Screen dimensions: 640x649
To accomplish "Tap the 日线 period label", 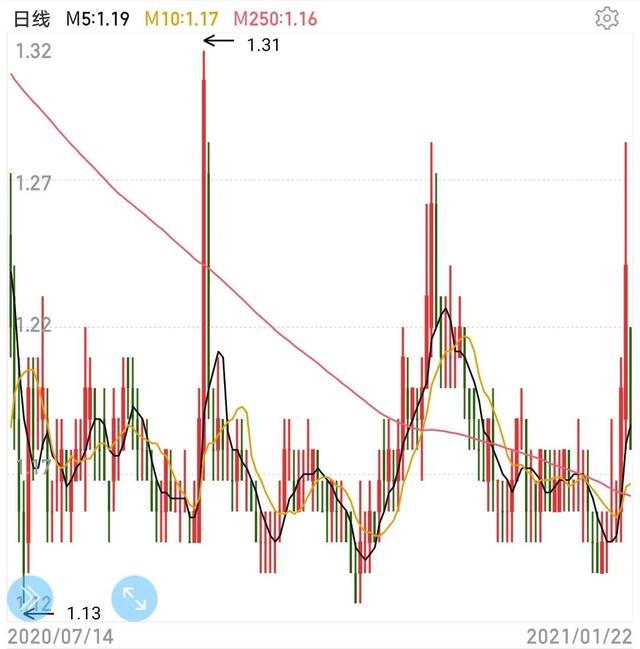I will click(x=29, y=18).
